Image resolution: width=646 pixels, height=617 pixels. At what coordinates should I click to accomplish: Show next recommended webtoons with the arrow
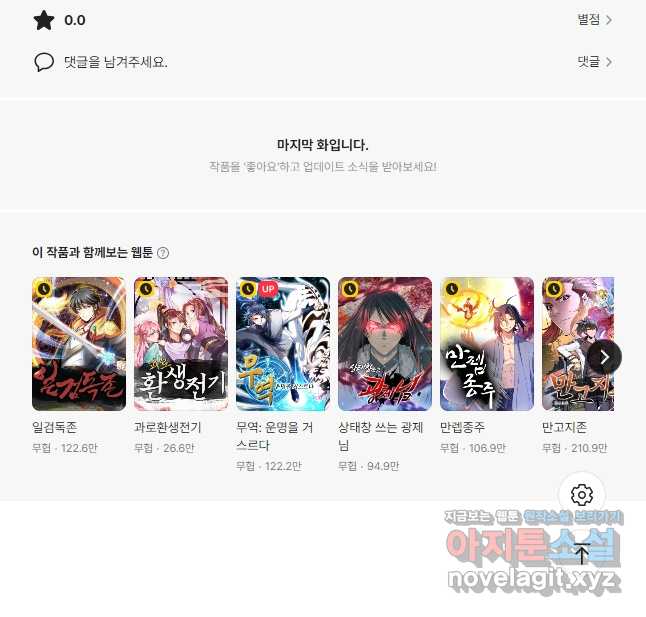[604, 357]
